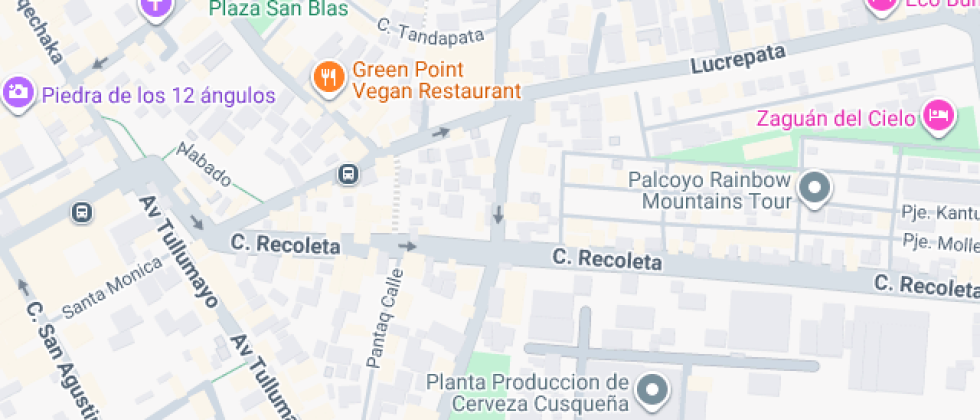This screenshot has height=420, width=980.
Task: Tap the Zaguán del Cielo hotel marker
Action: (x=939, y=115)
